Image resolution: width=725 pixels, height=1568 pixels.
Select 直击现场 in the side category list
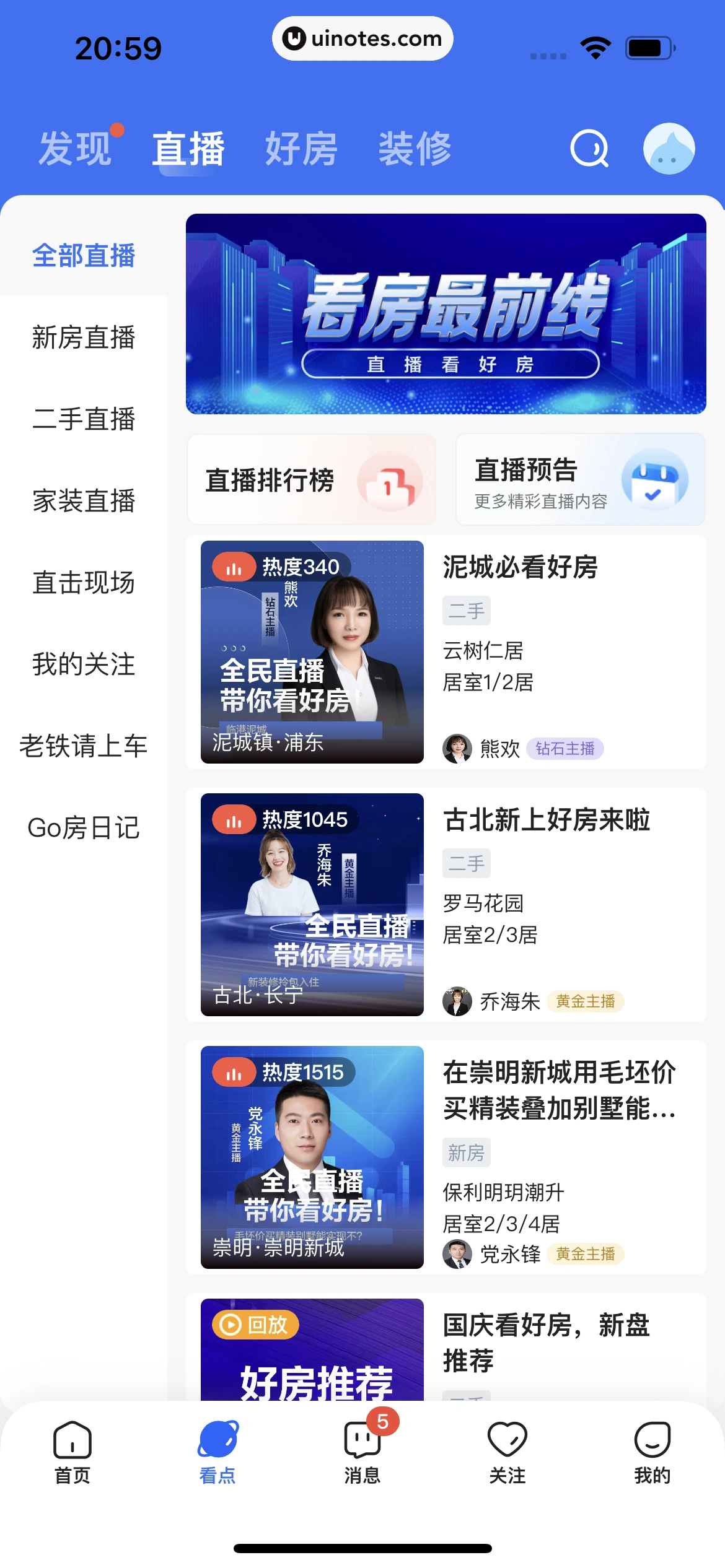pos(84,583)
